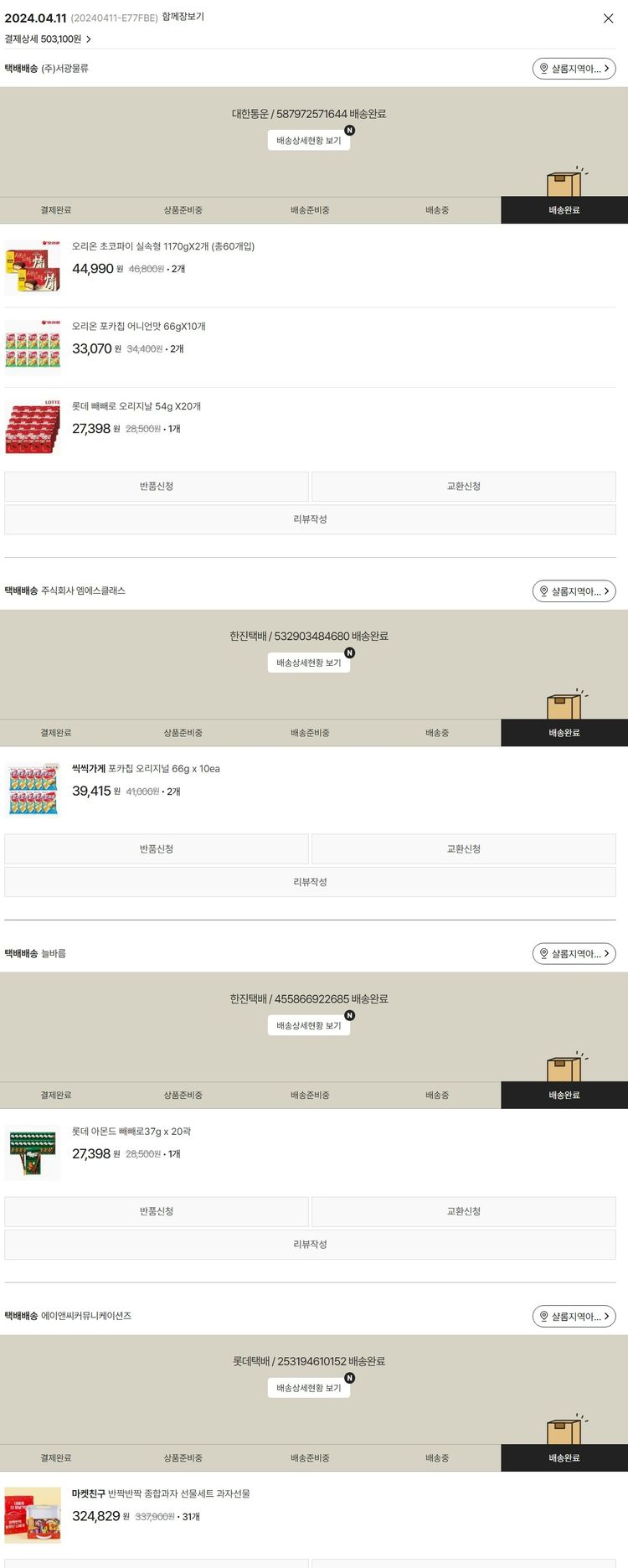This screenshot has width=628, height=1568.
Task: Close the order detail page
Action: (609, 18)
